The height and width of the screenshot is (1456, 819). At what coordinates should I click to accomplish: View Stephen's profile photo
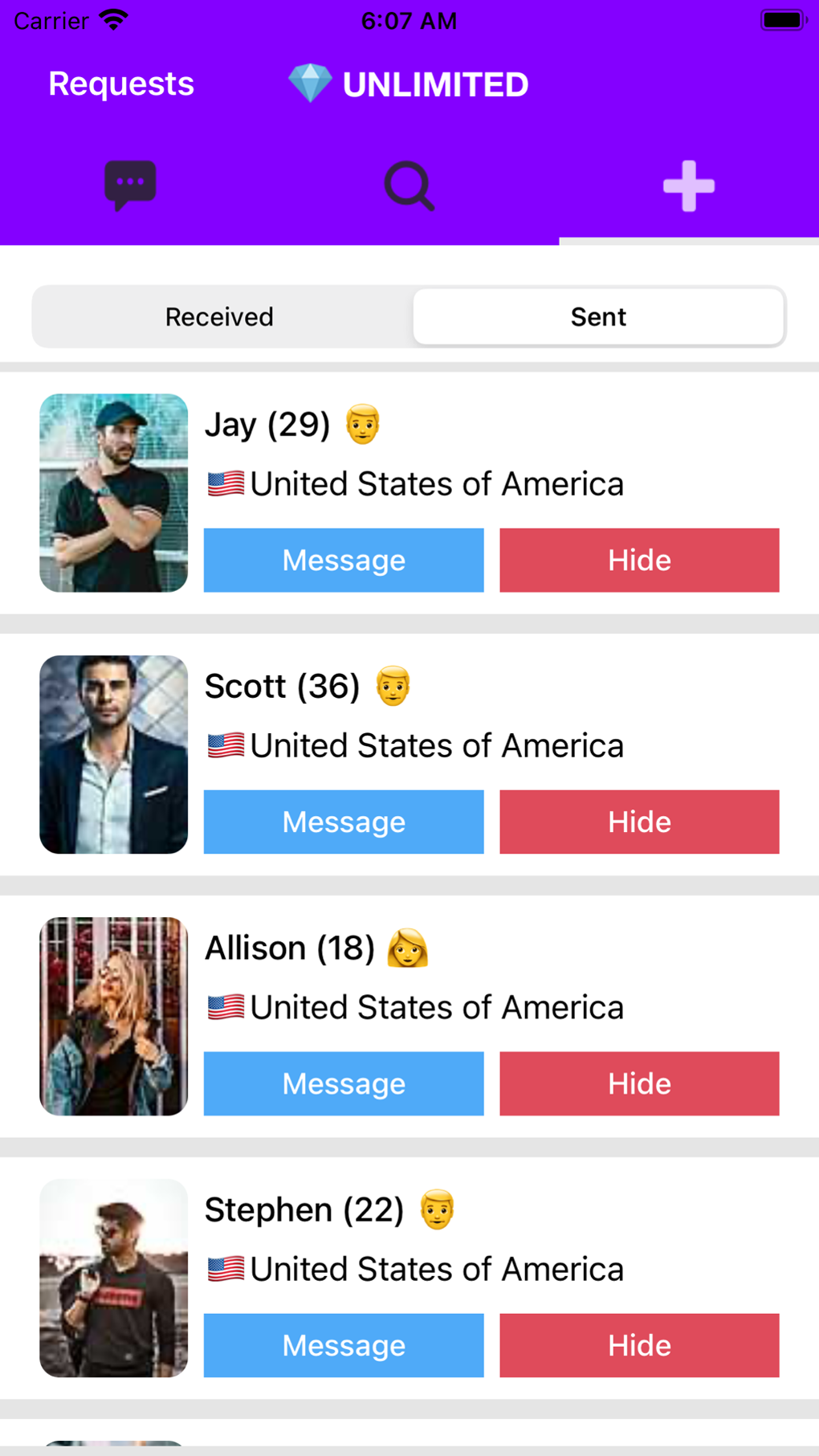pyautogui.click(x=114, y=1279)
